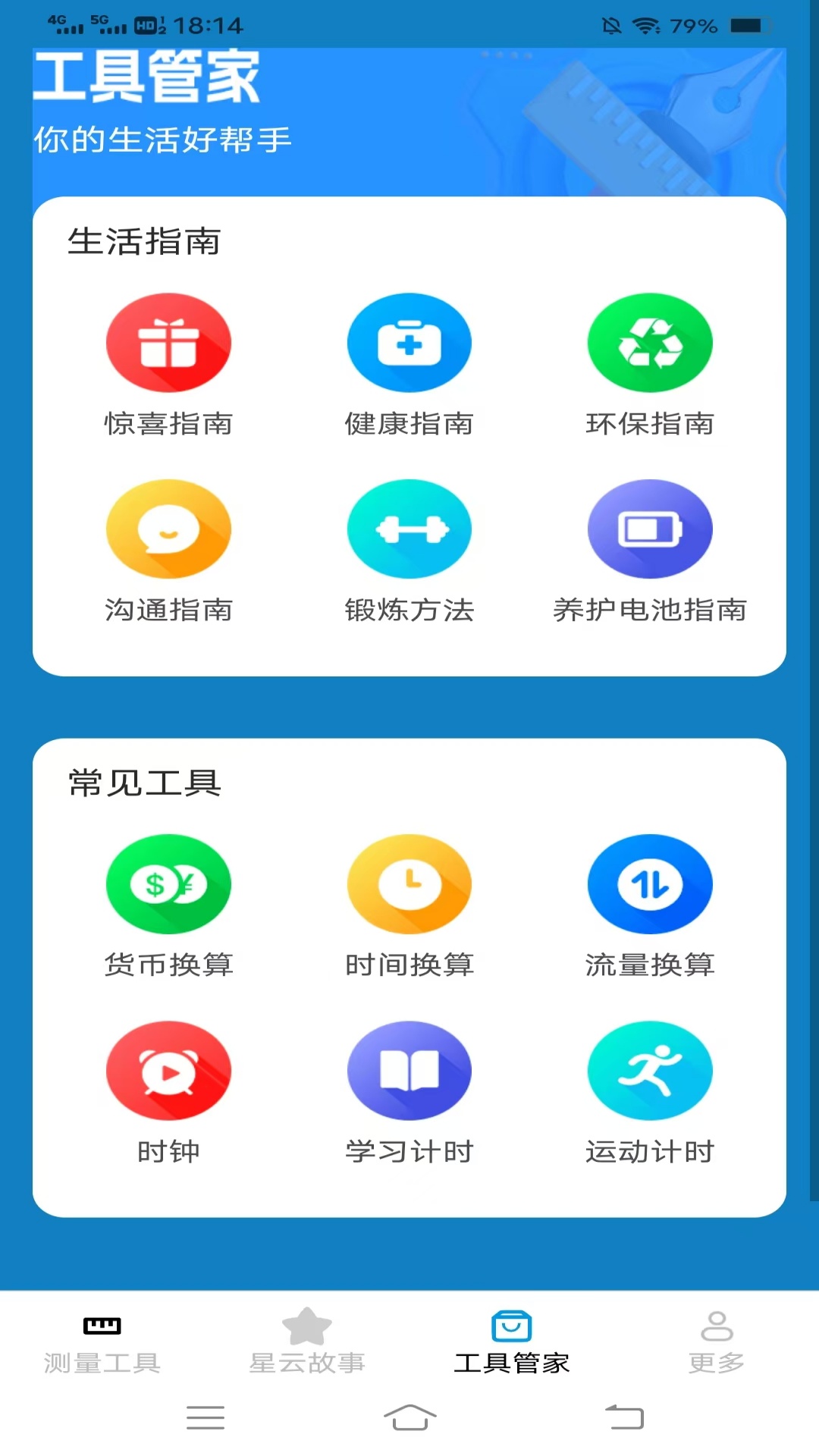Open the 货币换算 currency converter icon
This screenshot has height=1456, width=819.
tap(168, 884)
